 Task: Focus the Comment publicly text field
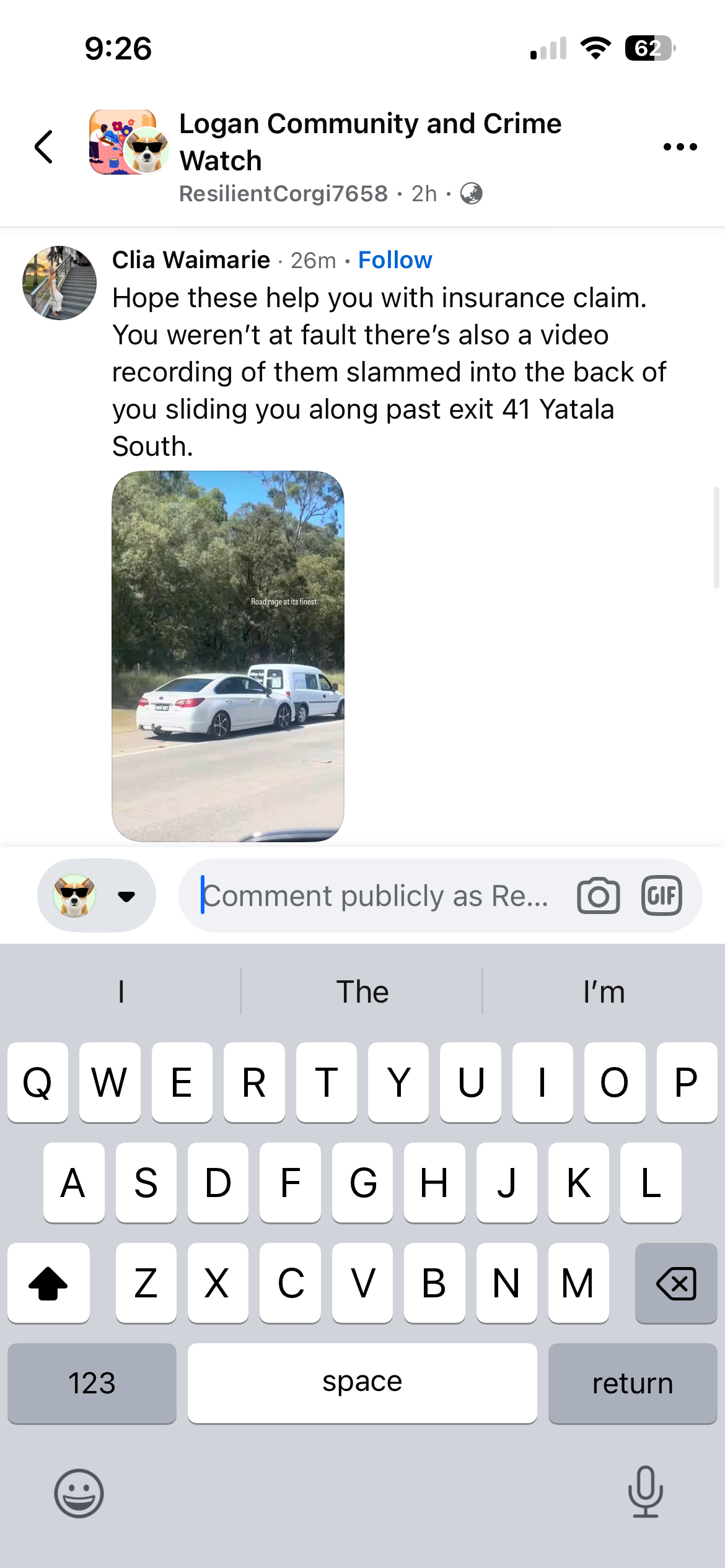376,895
